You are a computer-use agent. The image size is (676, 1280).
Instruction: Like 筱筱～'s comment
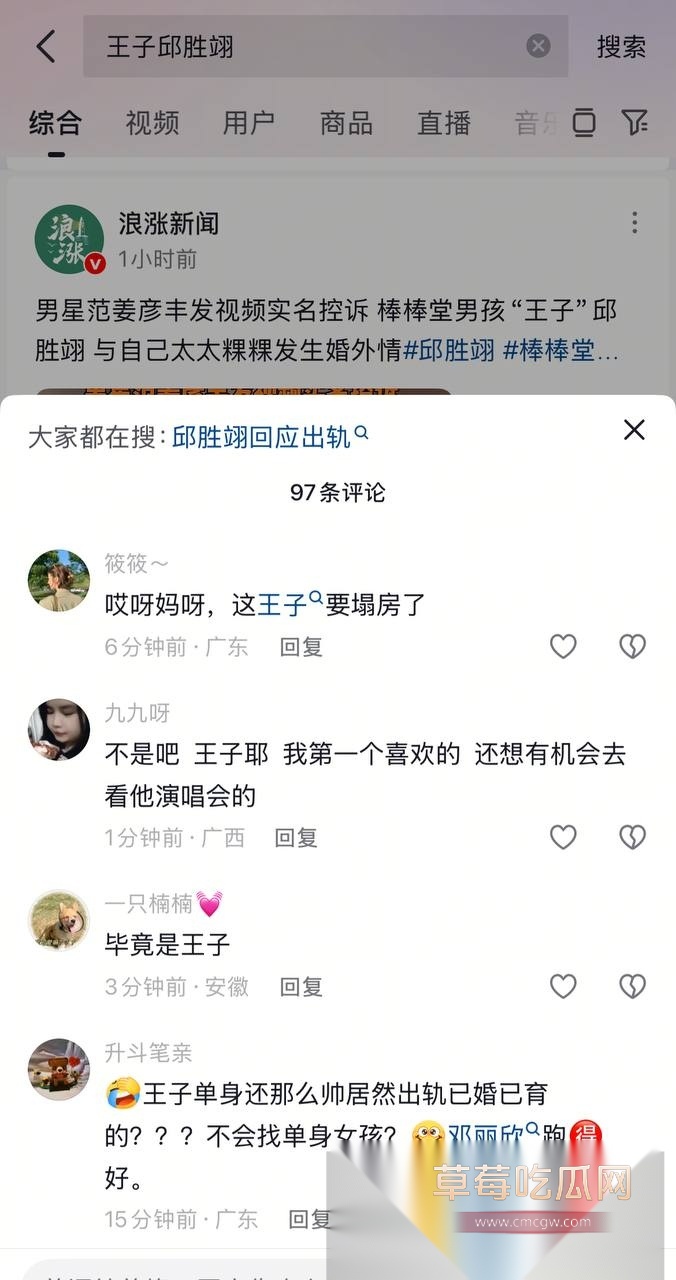pyautogui.click(x=563, y=647)
